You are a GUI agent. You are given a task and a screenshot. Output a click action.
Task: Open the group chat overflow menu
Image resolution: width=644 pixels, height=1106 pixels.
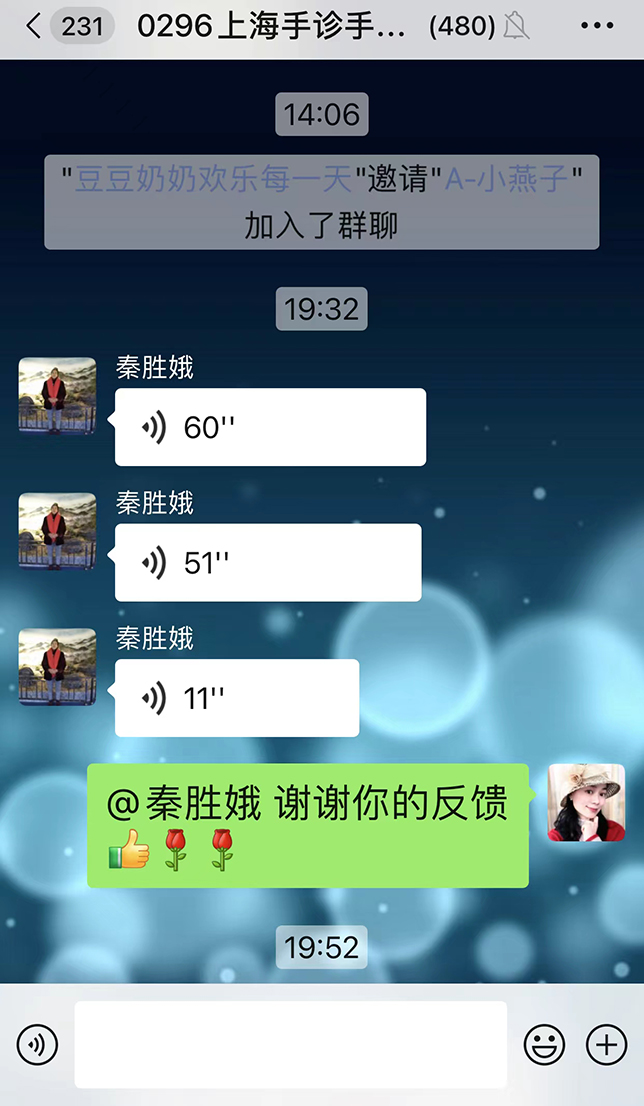[597, 27]
